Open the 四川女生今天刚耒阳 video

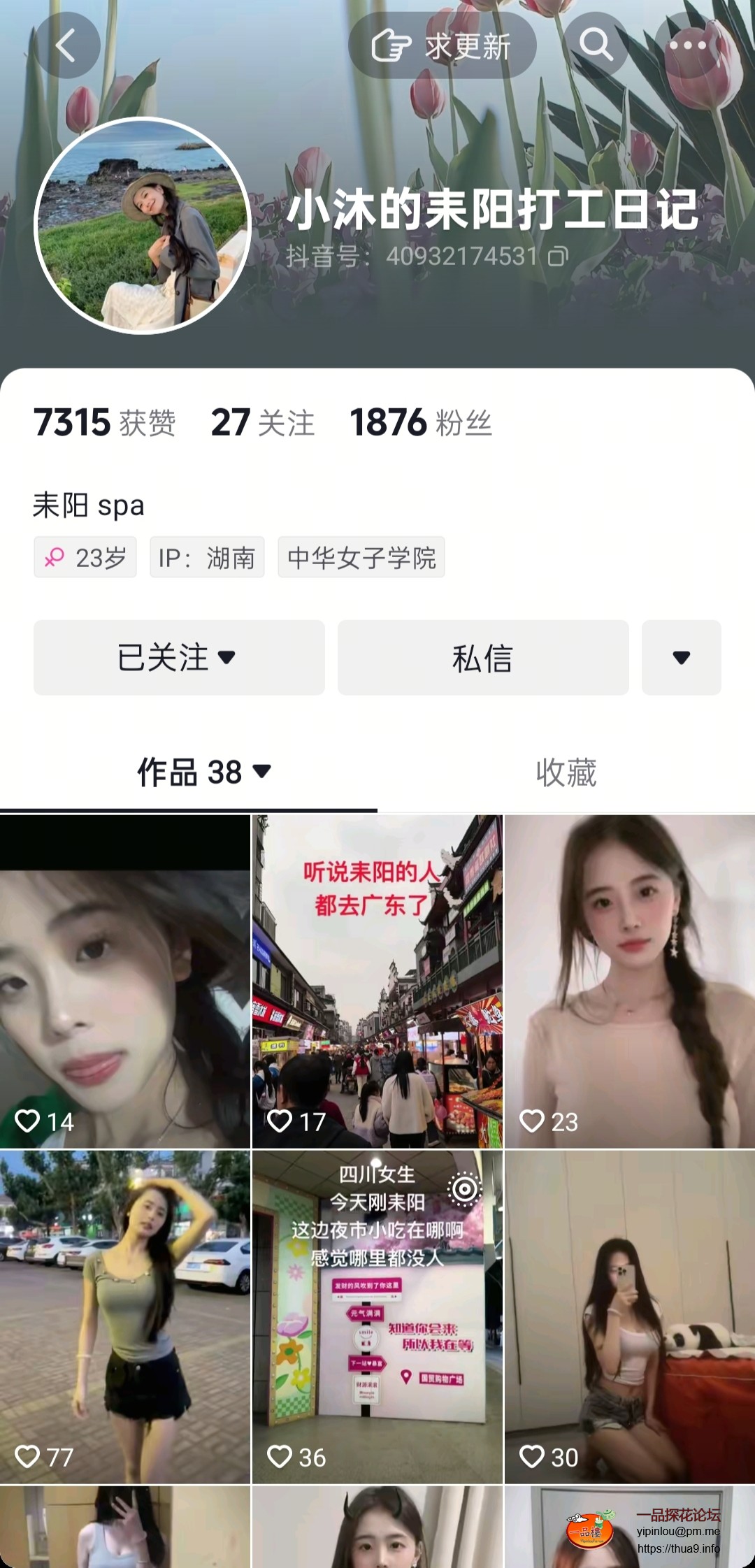pyautogui.click(x=377, y=1316)
